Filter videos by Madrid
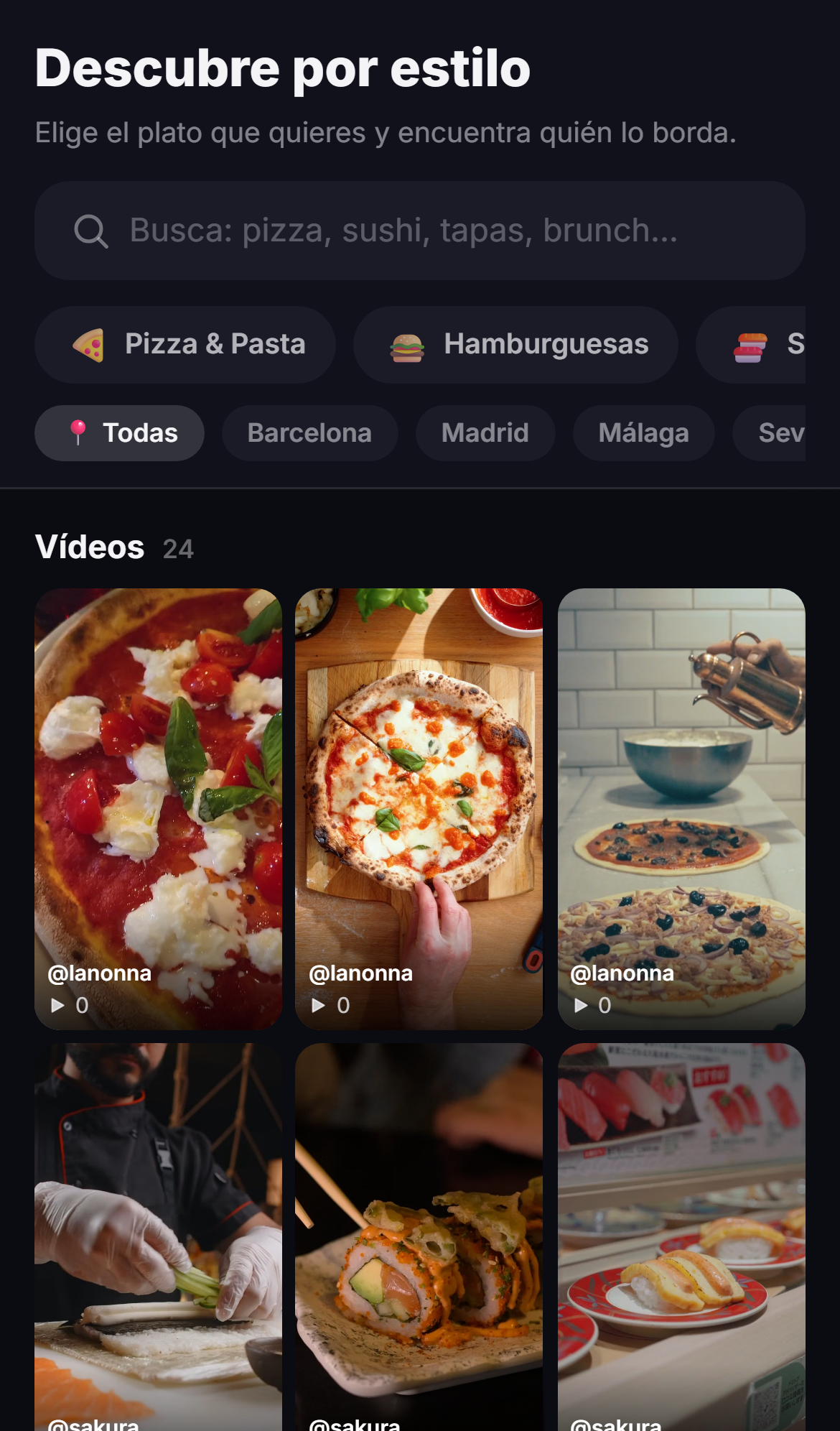Screen dimensions: 840x1431 [485, 433]
